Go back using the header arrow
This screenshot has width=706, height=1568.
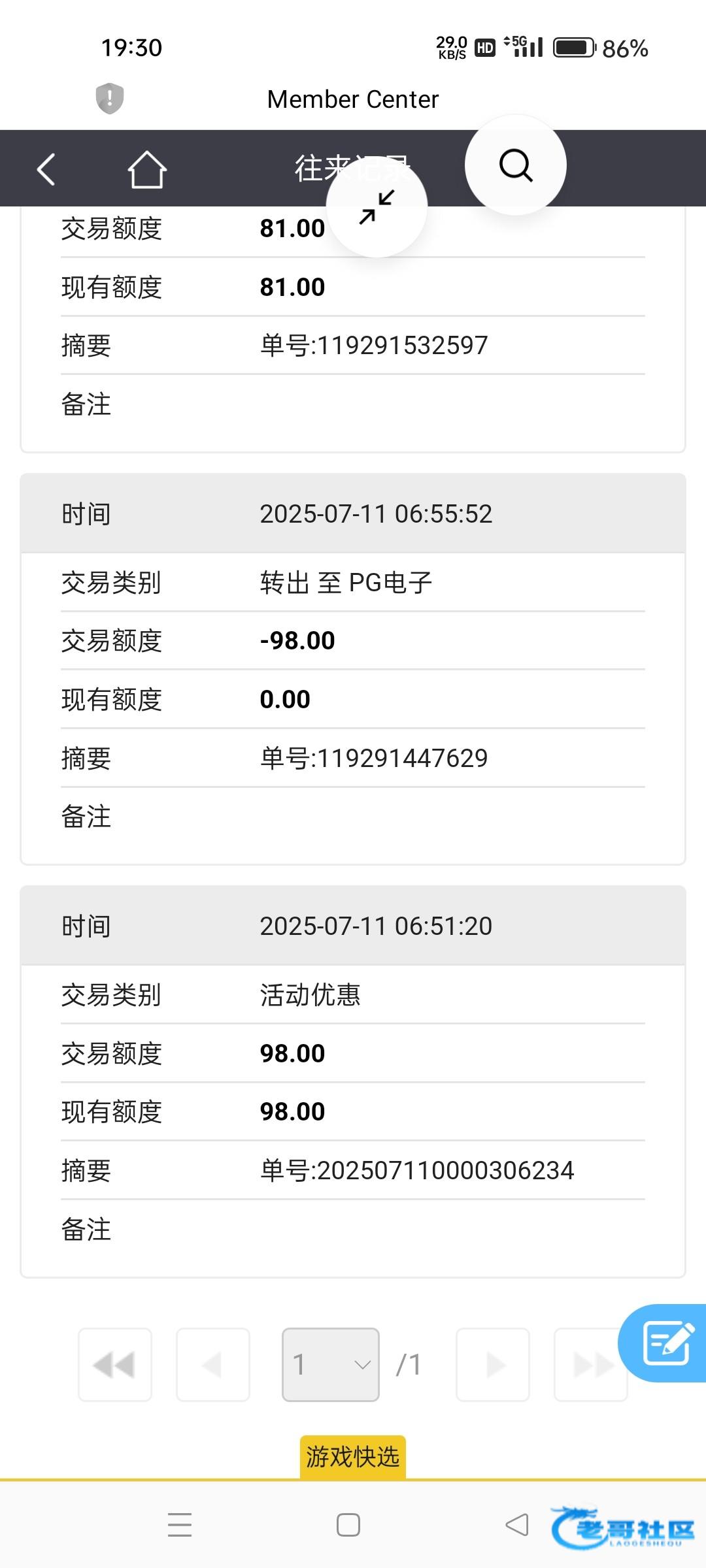46,169
